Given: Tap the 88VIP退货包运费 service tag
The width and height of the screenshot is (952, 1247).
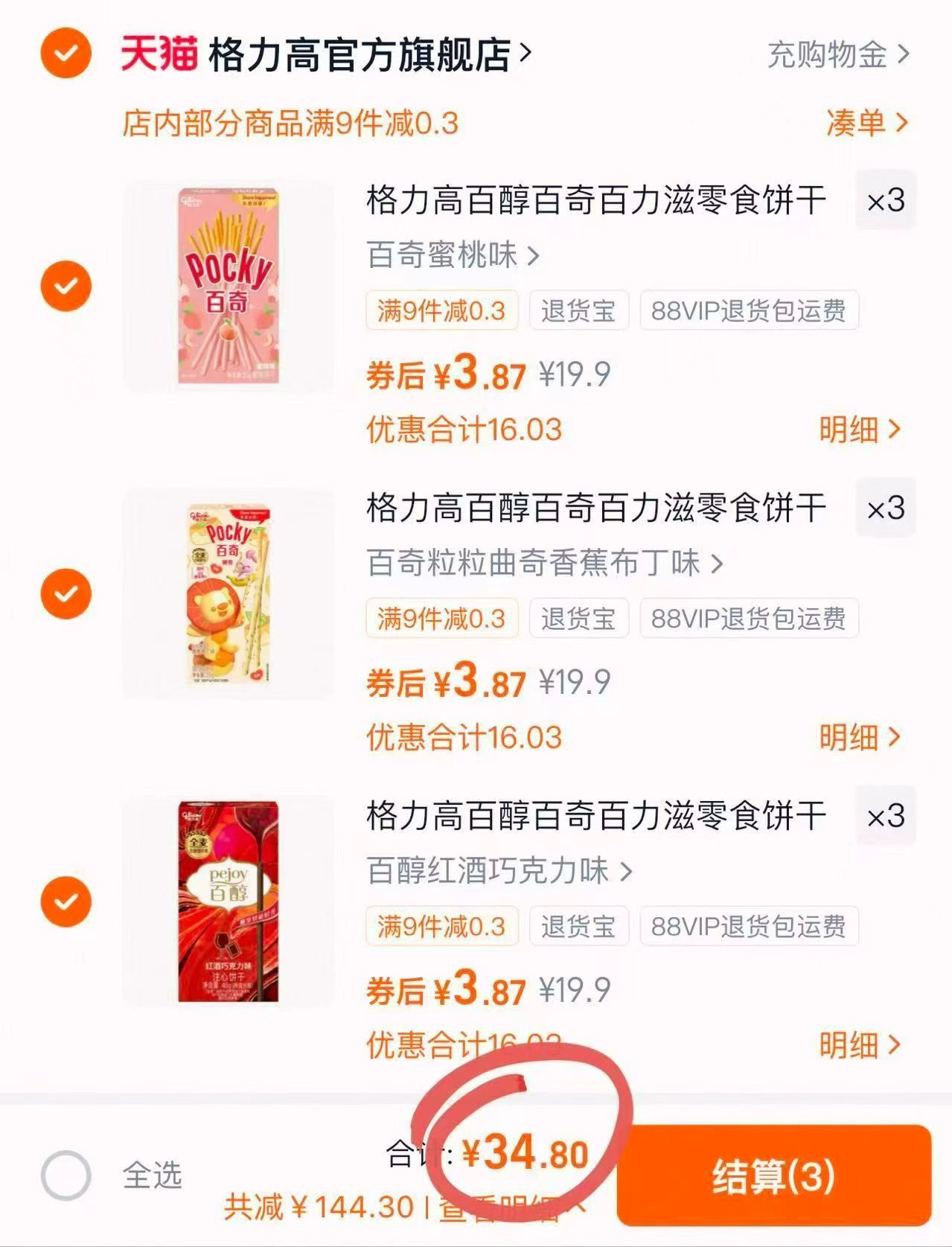Looking at the screenshot, I should [747, 312].
